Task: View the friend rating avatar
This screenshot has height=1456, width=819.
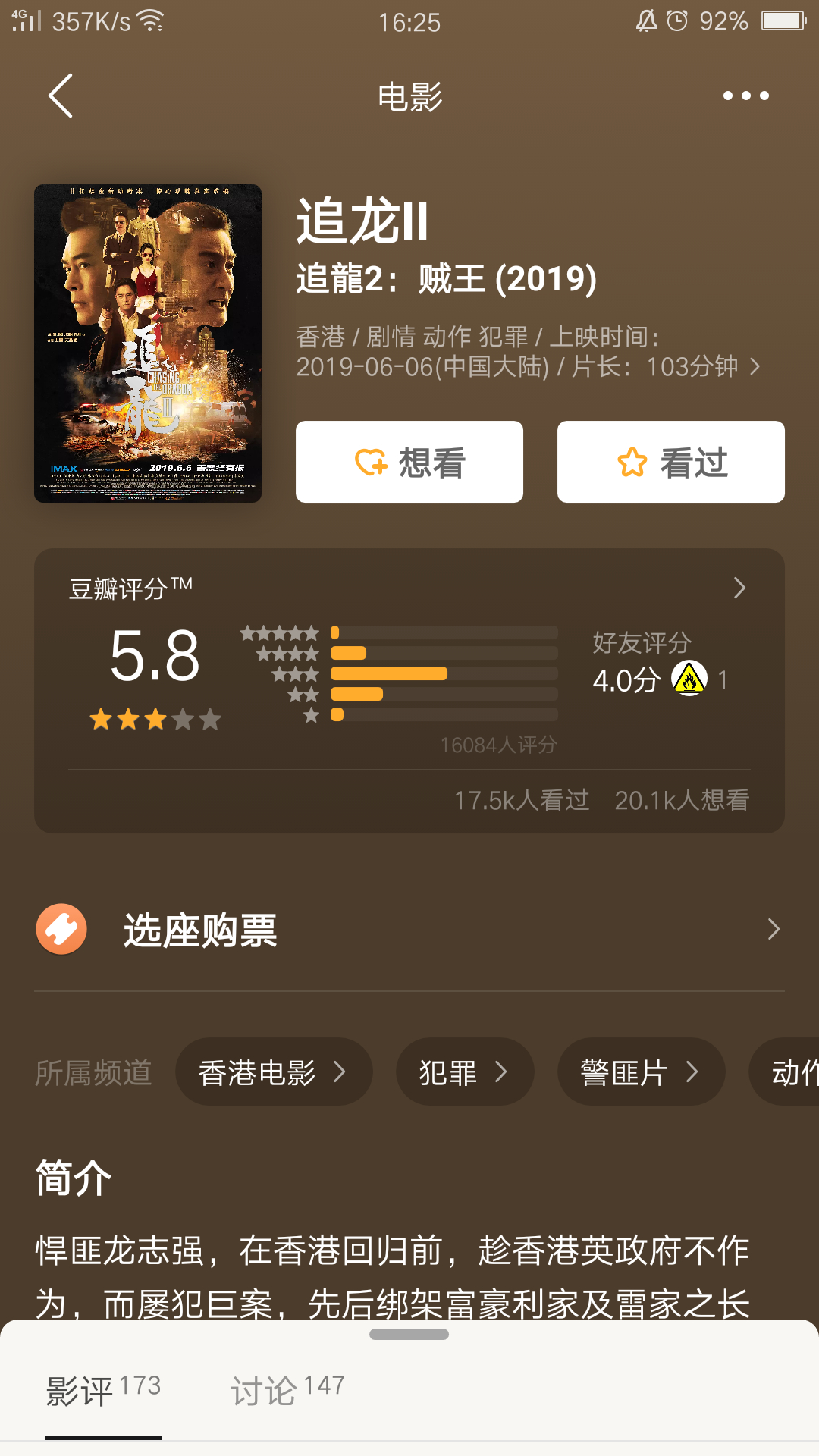Action: pyautogui.click(x=689, y=679)
